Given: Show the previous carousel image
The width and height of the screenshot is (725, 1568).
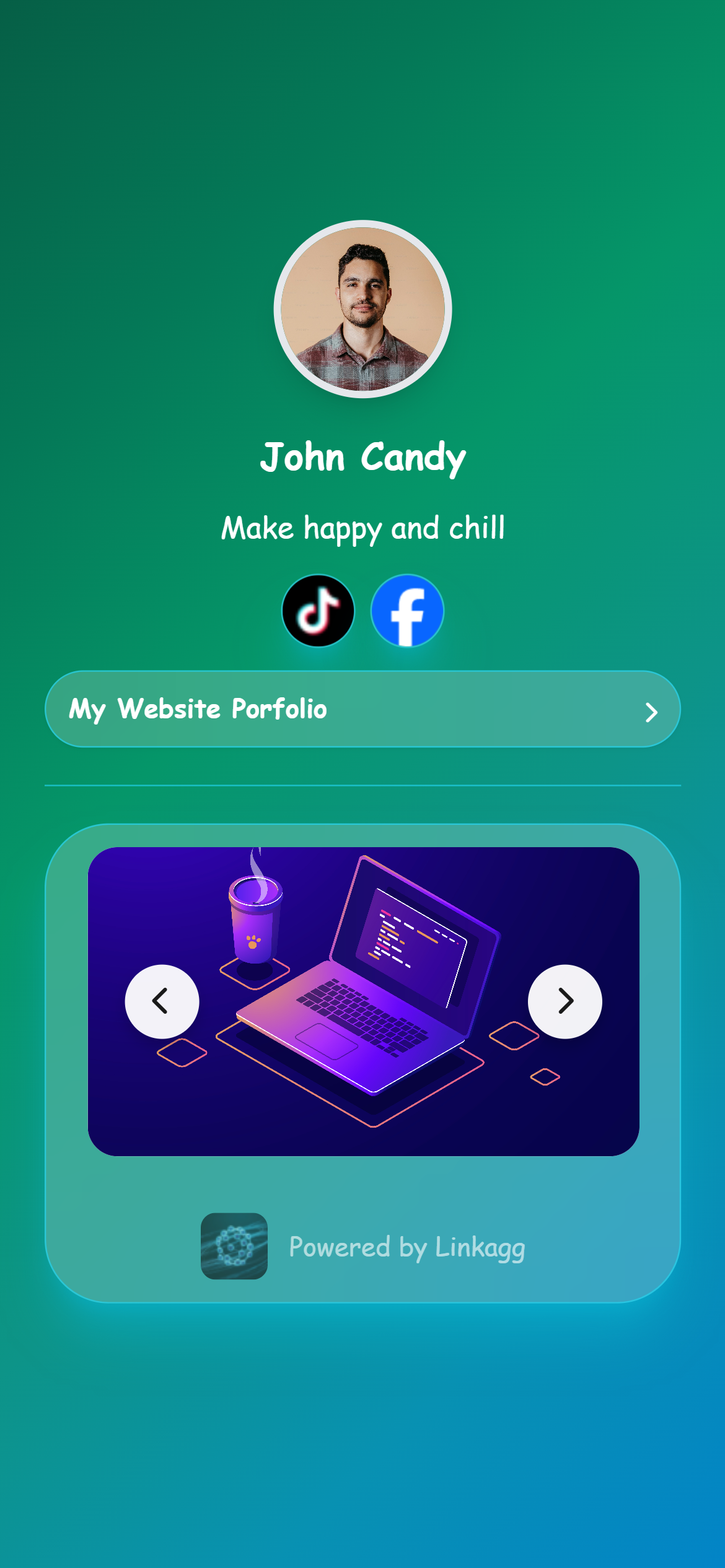Looking at the screenshot, I should (x=162, y=1001).
